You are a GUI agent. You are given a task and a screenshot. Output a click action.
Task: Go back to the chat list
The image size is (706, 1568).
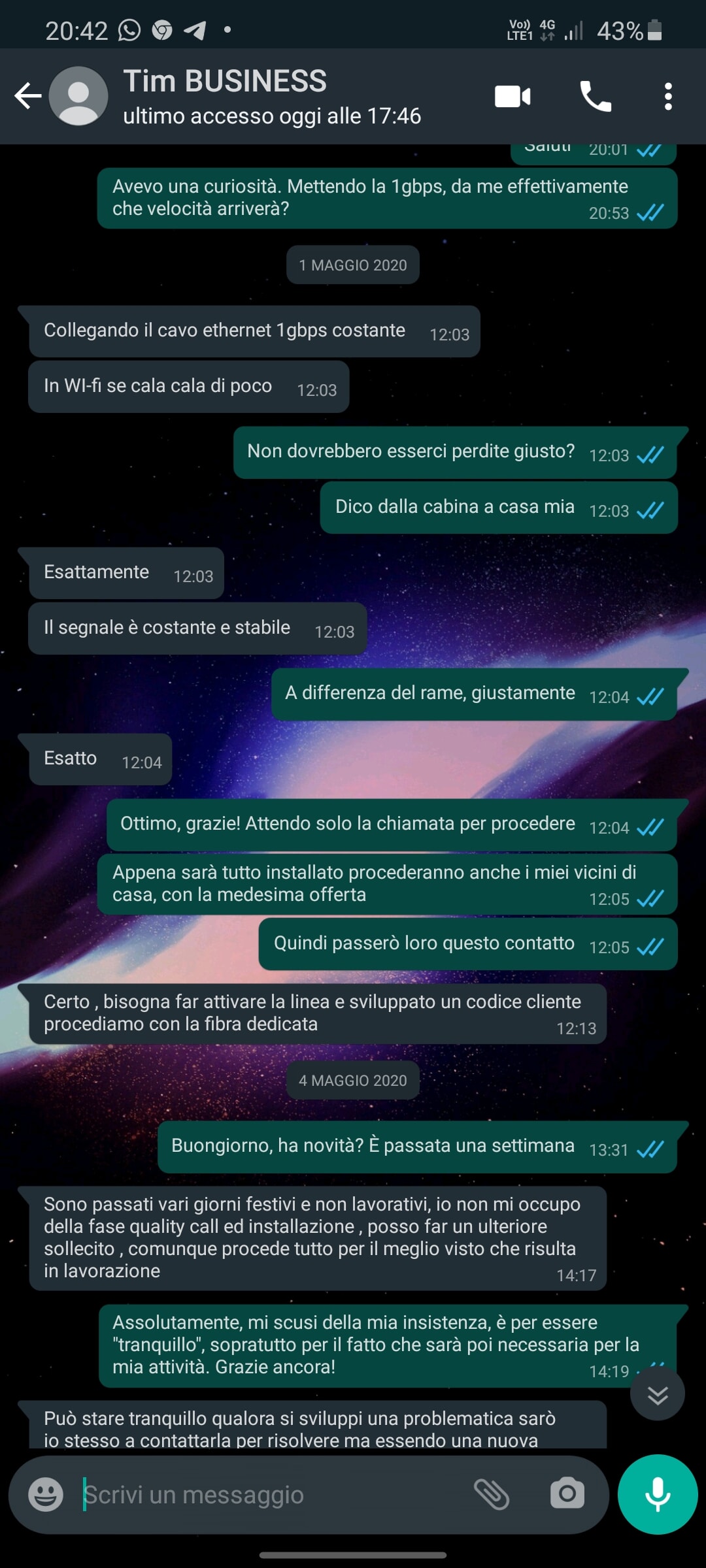coord(27,96)
